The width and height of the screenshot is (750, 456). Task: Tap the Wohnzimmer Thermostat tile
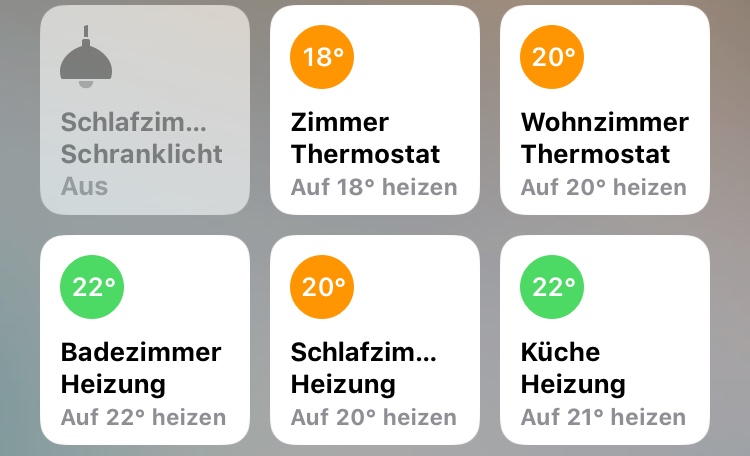605,110
